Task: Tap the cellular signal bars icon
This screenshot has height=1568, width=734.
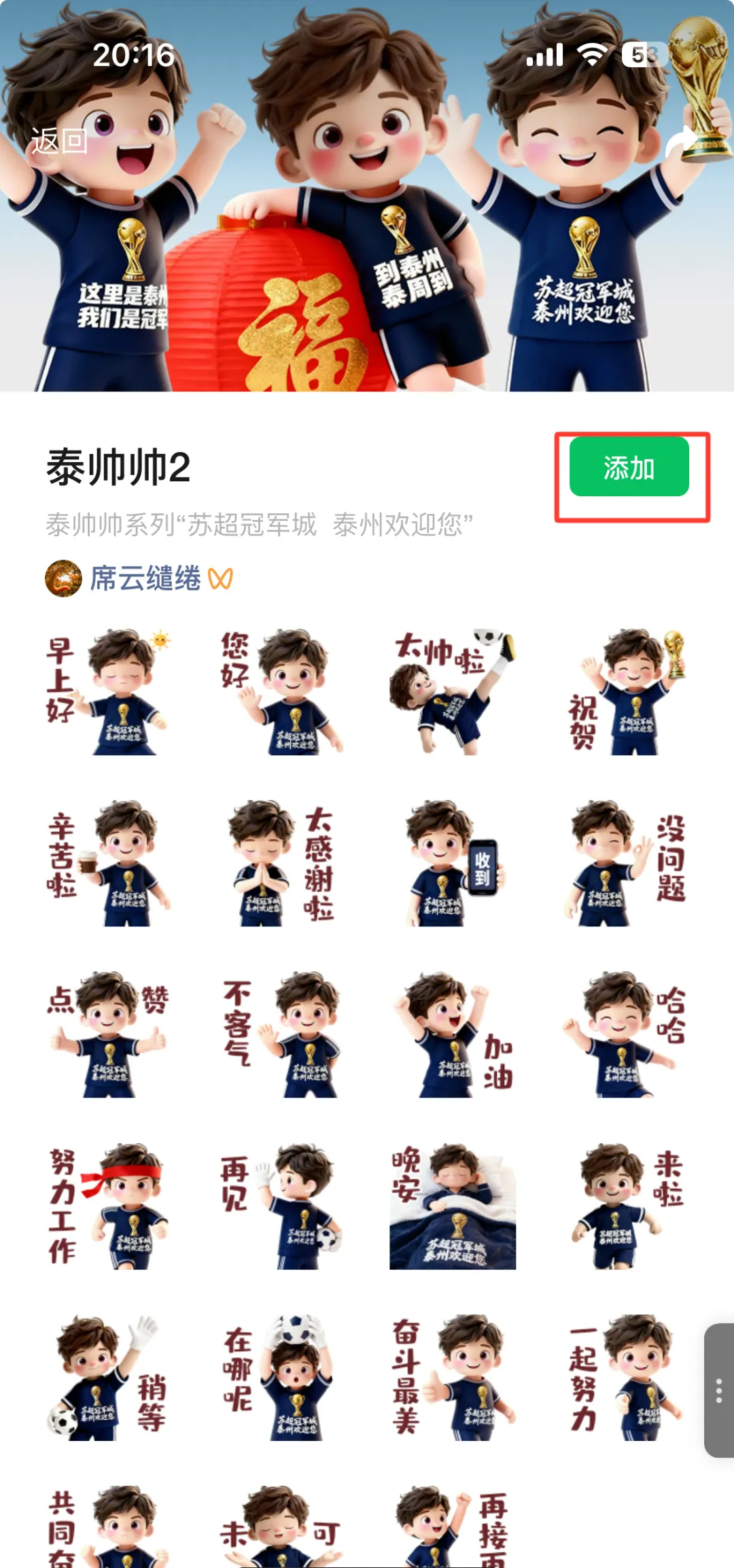Action: [544, 56]
